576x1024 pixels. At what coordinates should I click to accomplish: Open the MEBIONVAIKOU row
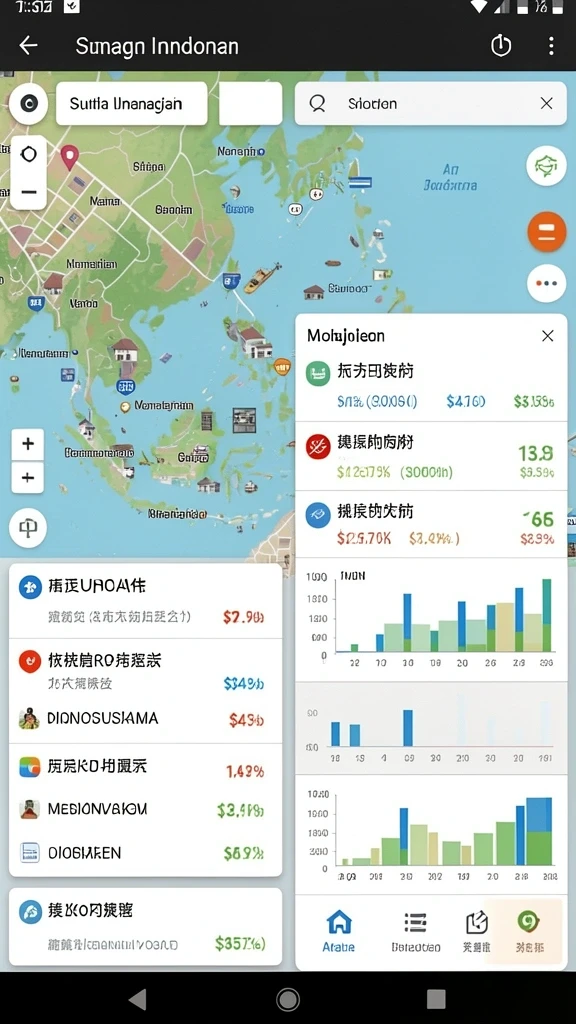click(x=146, y=810)
